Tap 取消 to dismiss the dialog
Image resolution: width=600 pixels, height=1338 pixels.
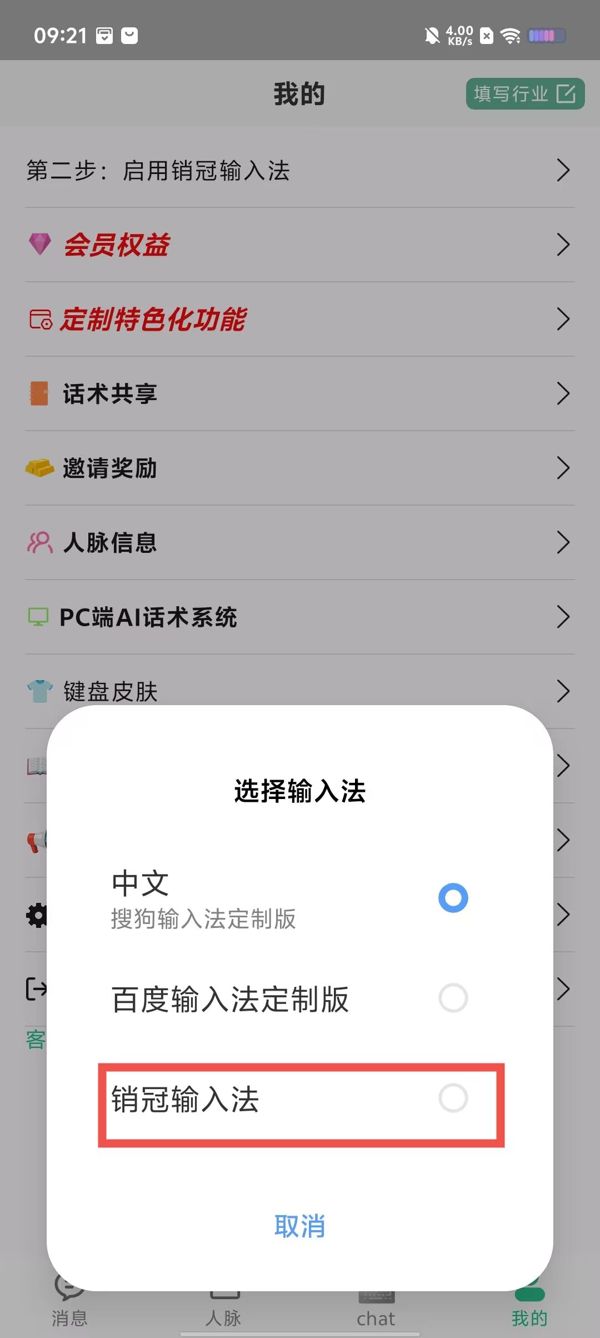point(299,1226)
